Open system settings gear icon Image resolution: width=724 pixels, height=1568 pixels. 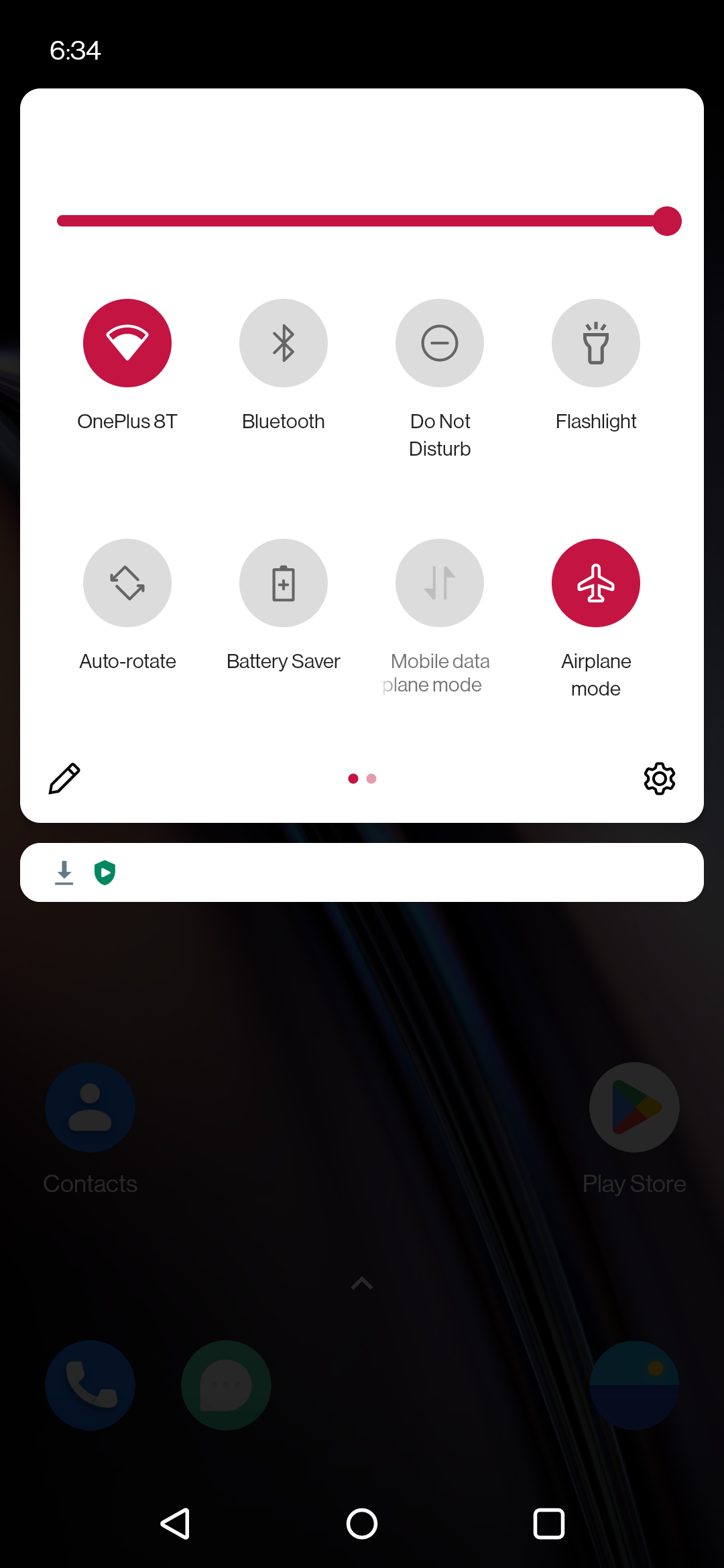pyautogui.click(x=660, y=779)
